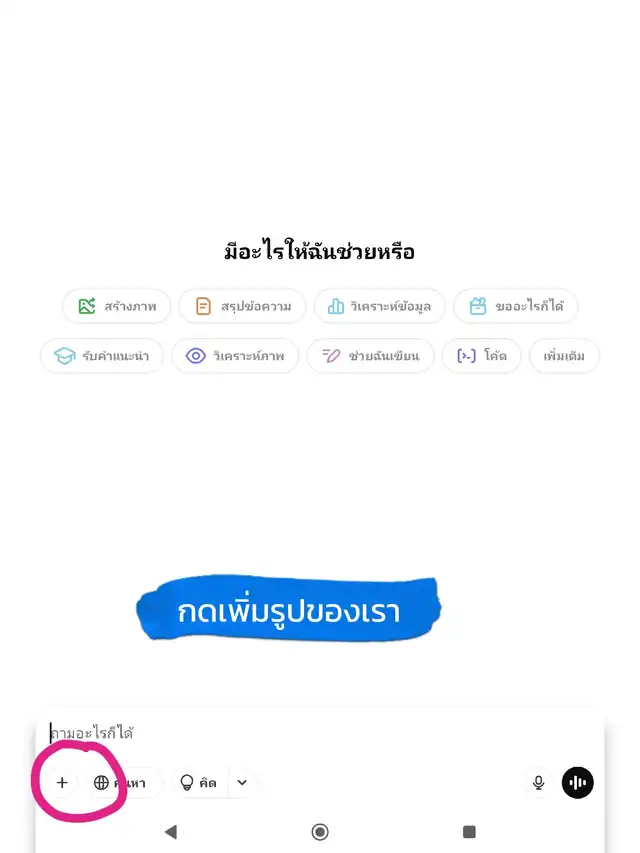Expand the dropdown arrow beside คิด
This screenshot has width=640, height=853.
click(242, 782)
